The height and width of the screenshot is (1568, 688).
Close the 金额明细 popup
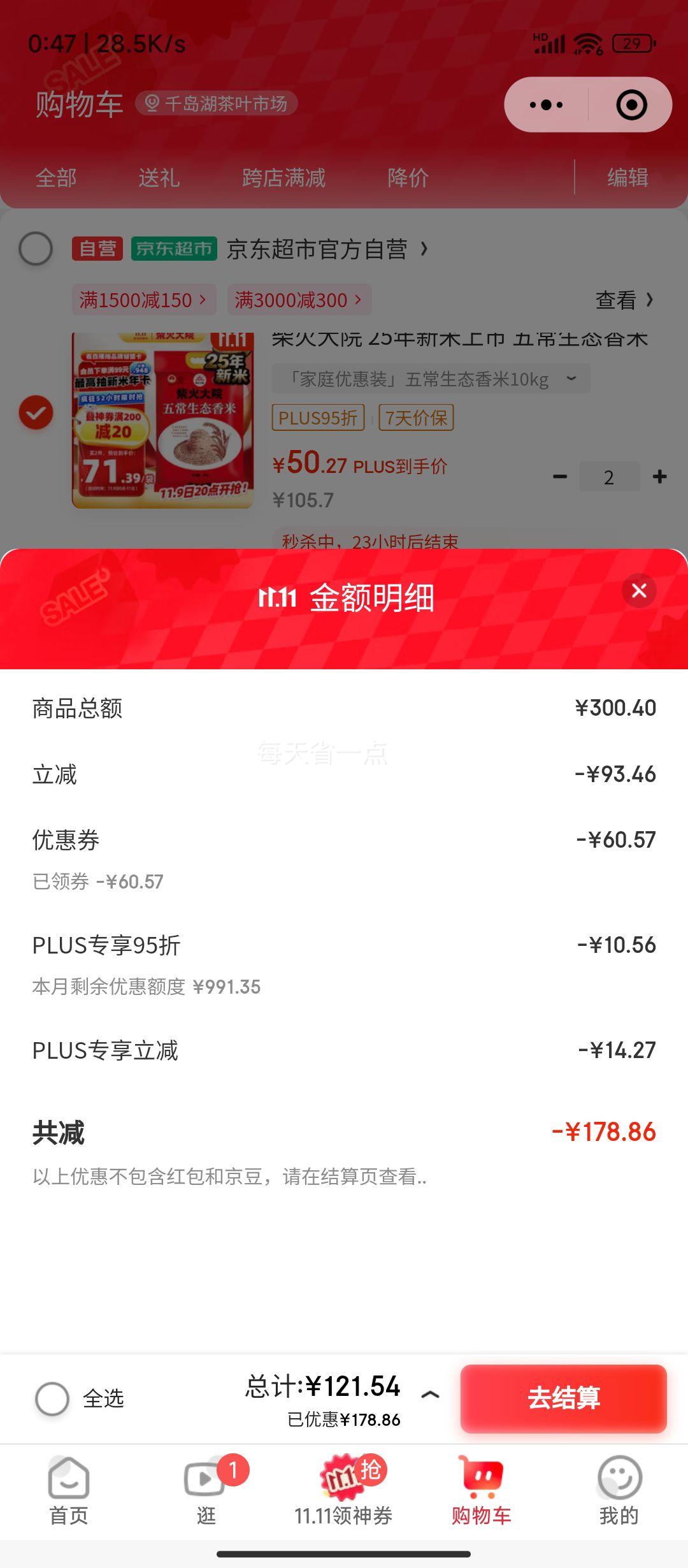[x=638, y=590]
